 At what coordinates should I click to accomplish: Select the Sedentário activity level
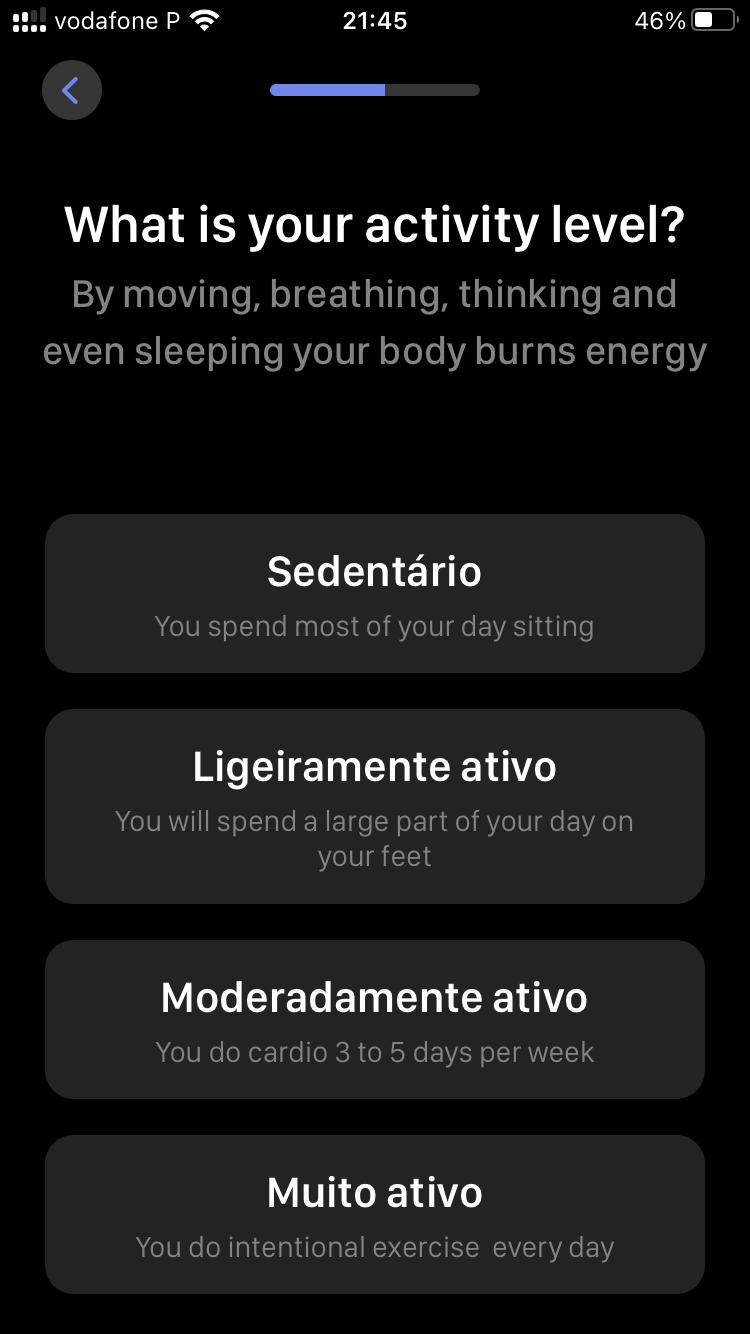click(x=375, y=594)
